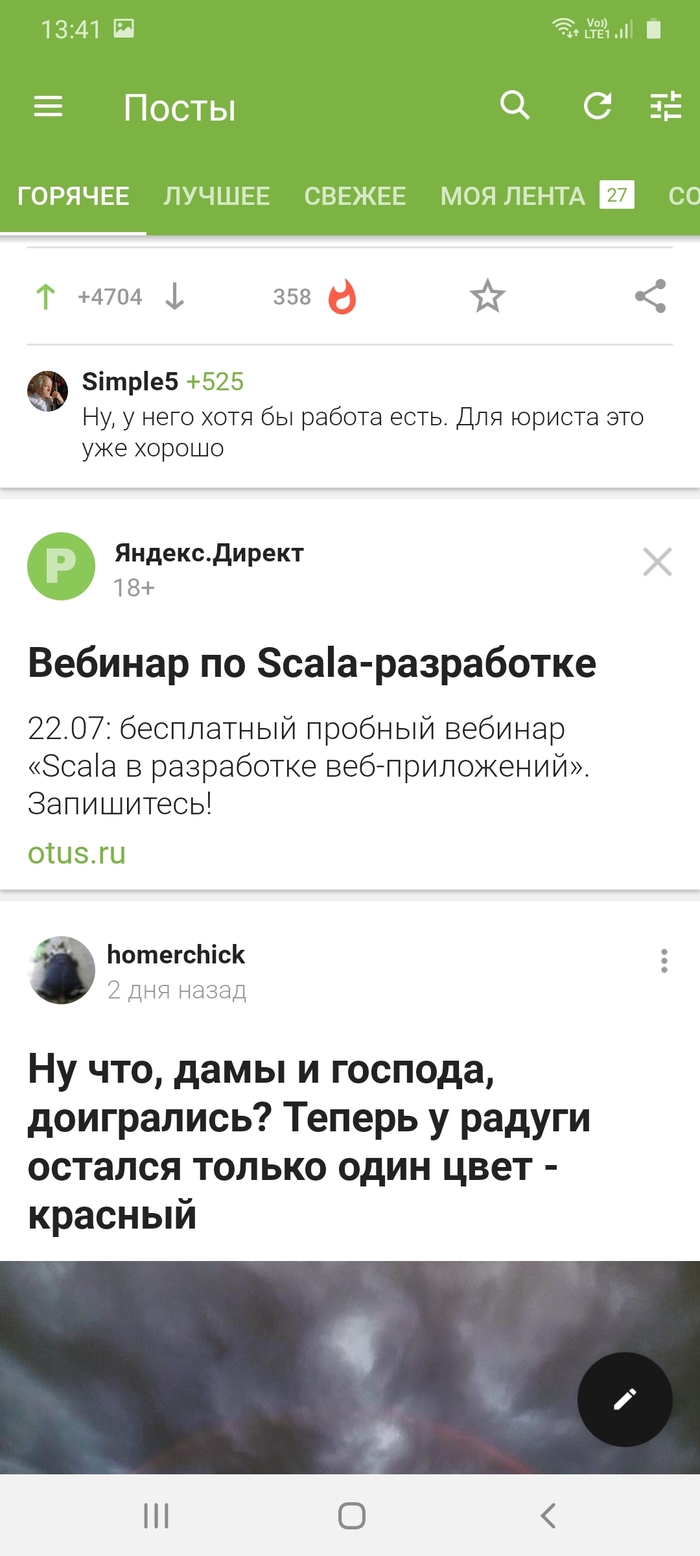Downvote the post rated +4704
The image size is (700, 1556).
click(175, 297)
